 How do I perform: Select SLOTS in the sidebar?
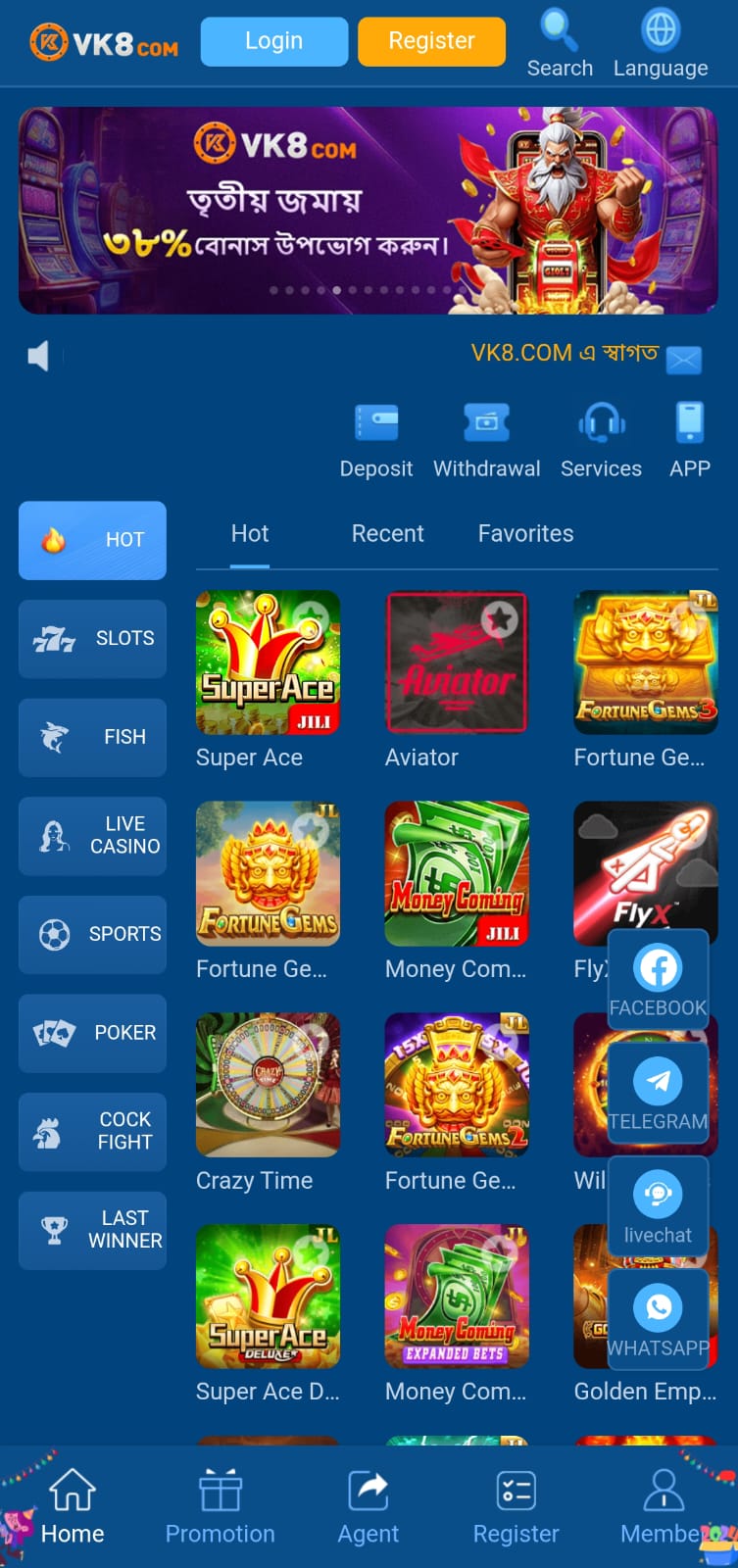pos(92,638)
